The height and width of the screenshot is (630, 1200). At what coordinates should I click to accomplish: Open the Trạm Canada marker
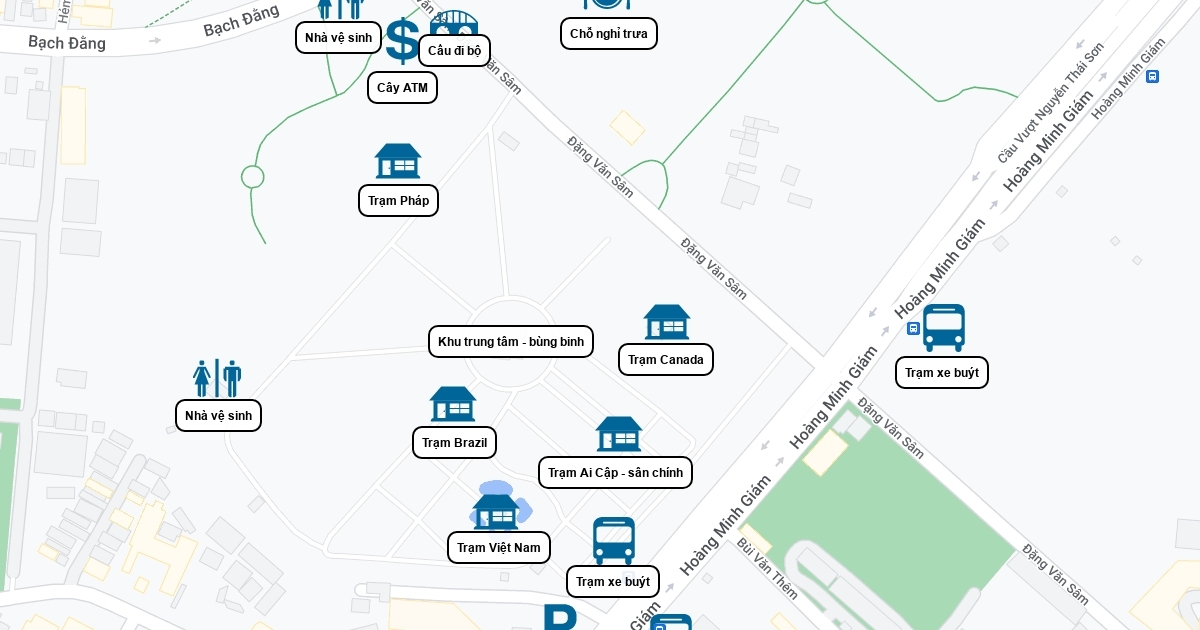[667, 323]
